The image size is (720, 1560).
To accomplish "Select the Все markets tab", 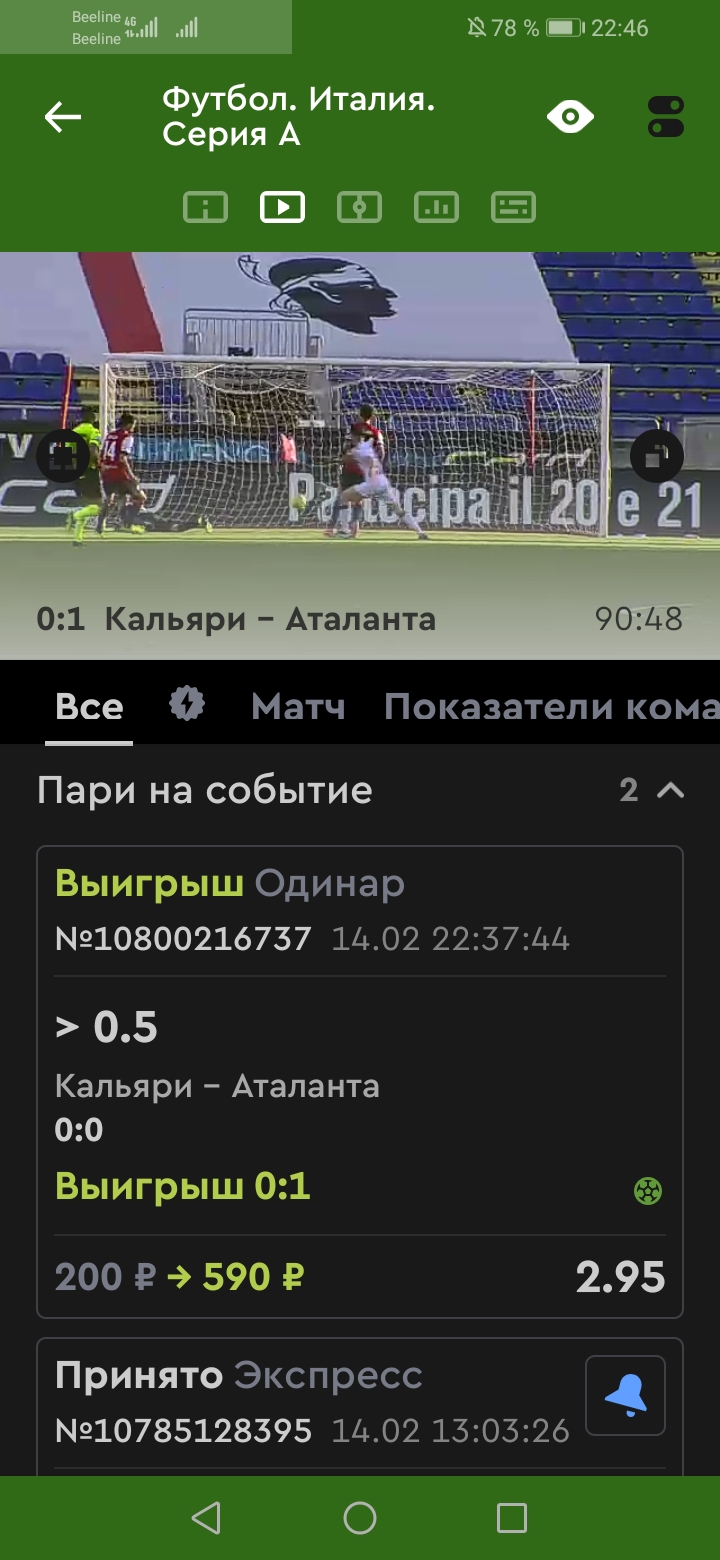I will pyautogui.click(x=89, y=707).
